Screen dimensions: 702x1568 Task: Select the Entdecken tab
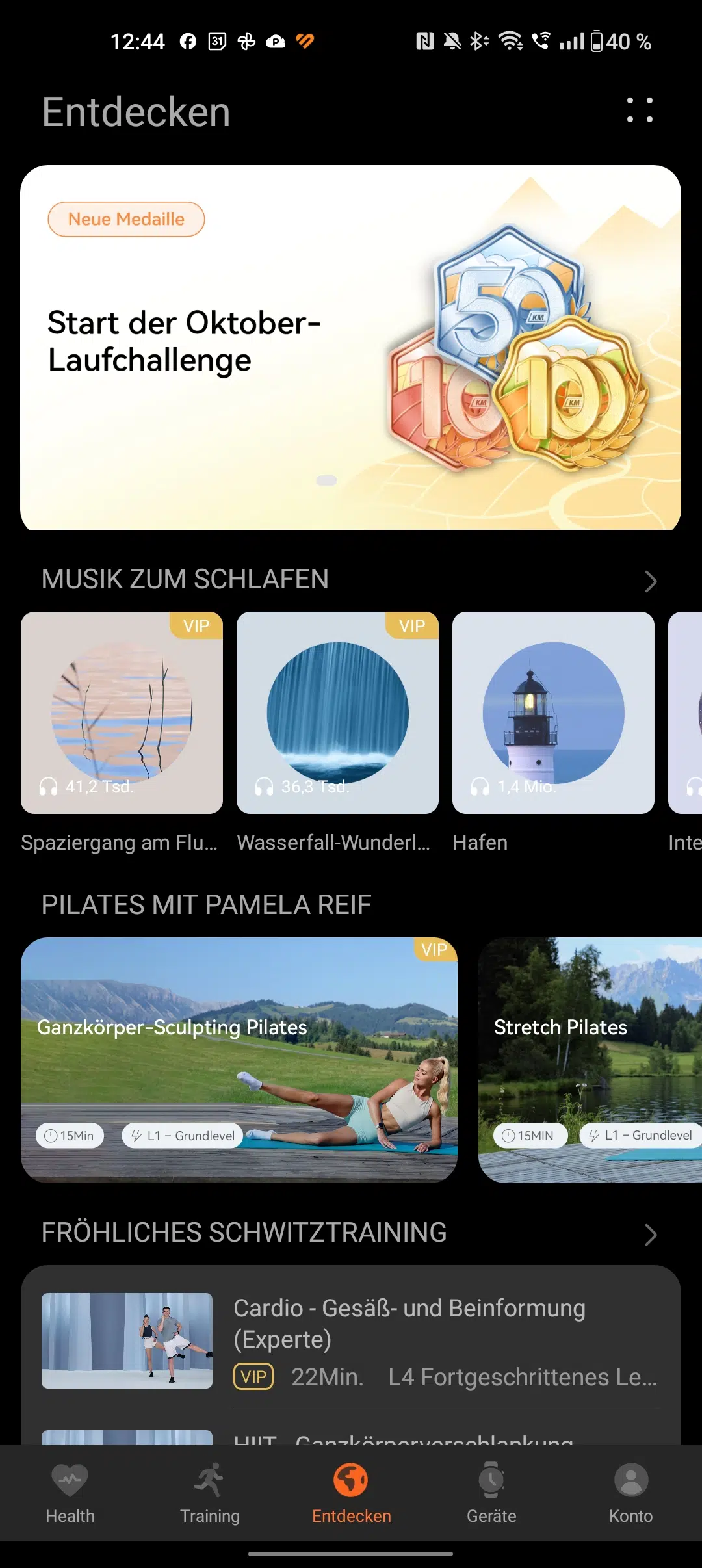351,1493
